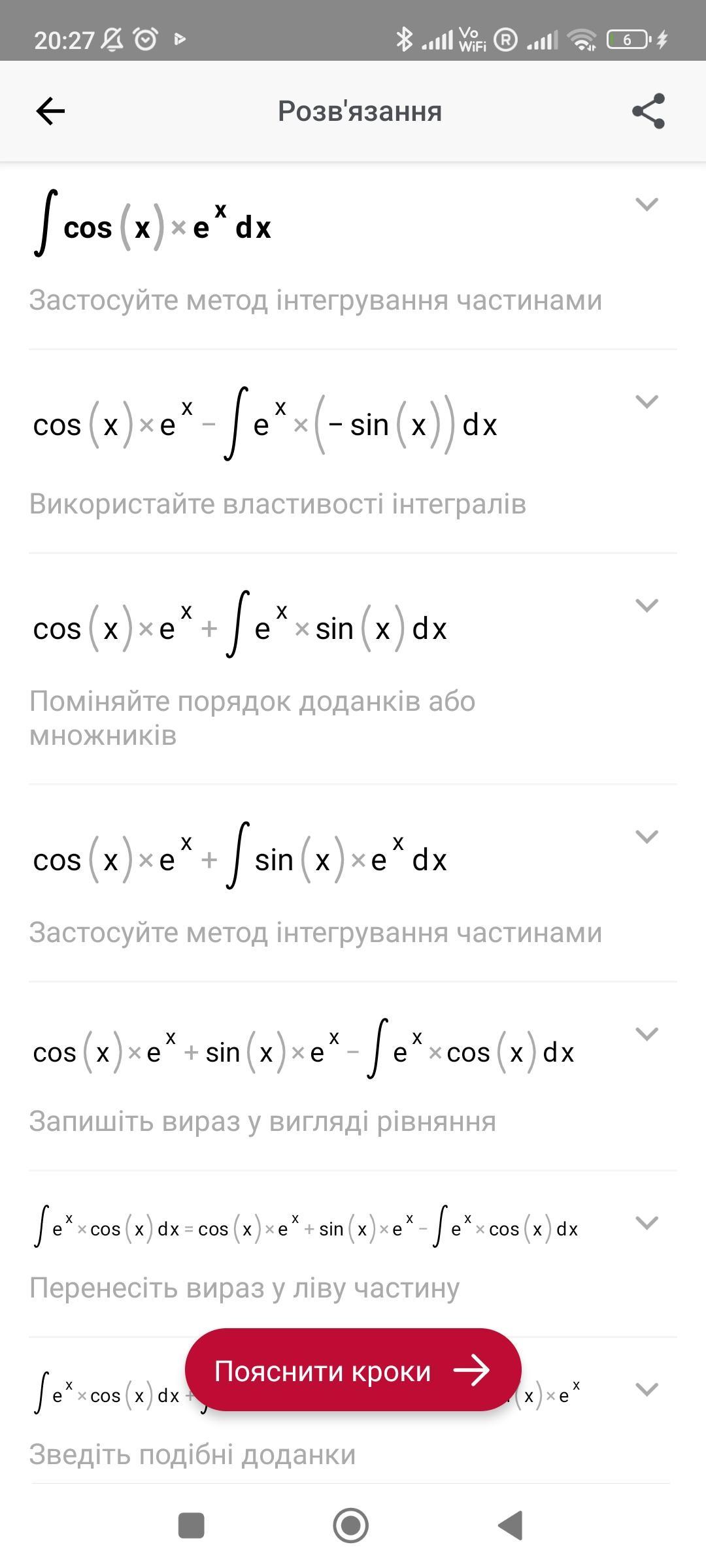The image size is (706, 1568).
Task: Expand the step Використайте властивості інтегралів
Action: pyautogui.click(x=647, y=401)
